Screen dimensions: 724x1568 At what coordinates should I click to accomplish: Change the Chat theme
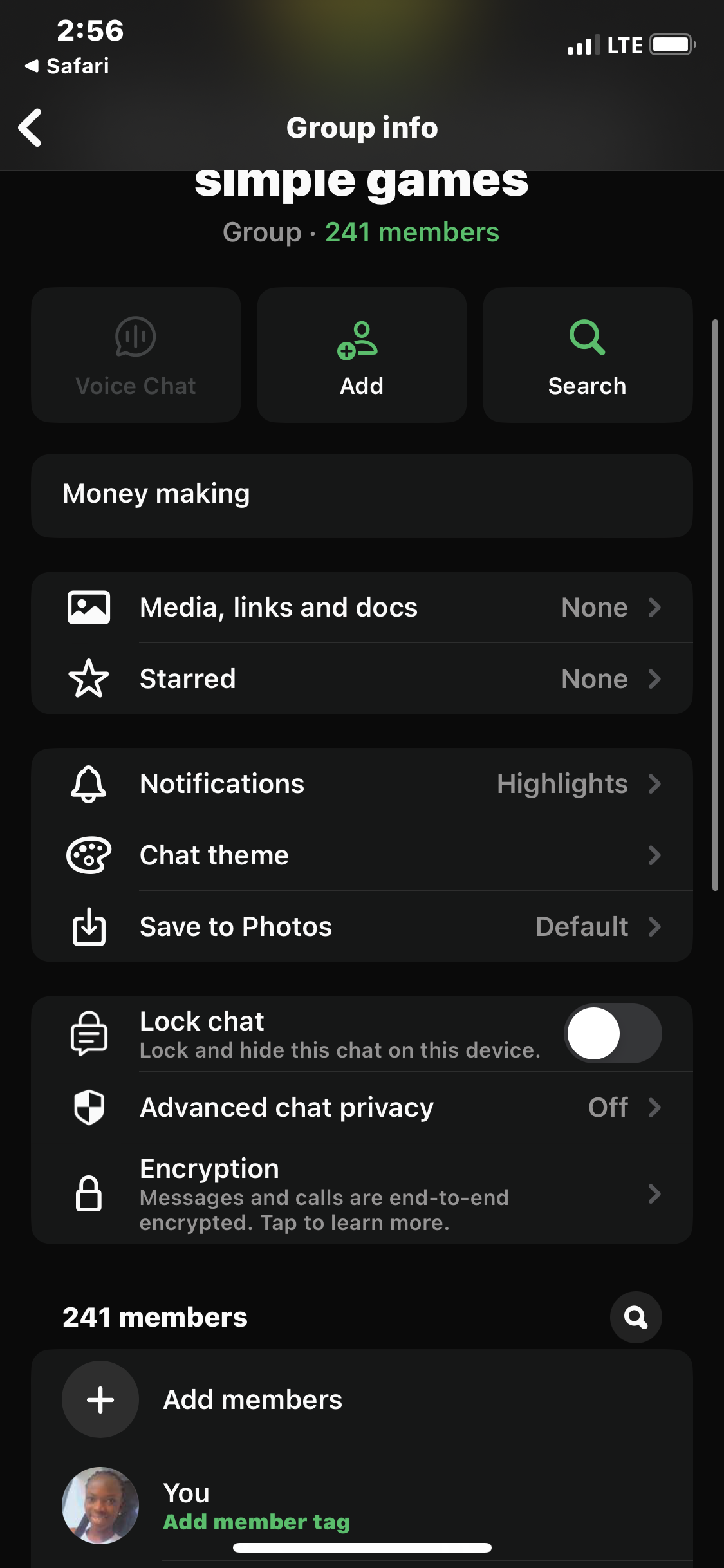[x=362, y=855]
